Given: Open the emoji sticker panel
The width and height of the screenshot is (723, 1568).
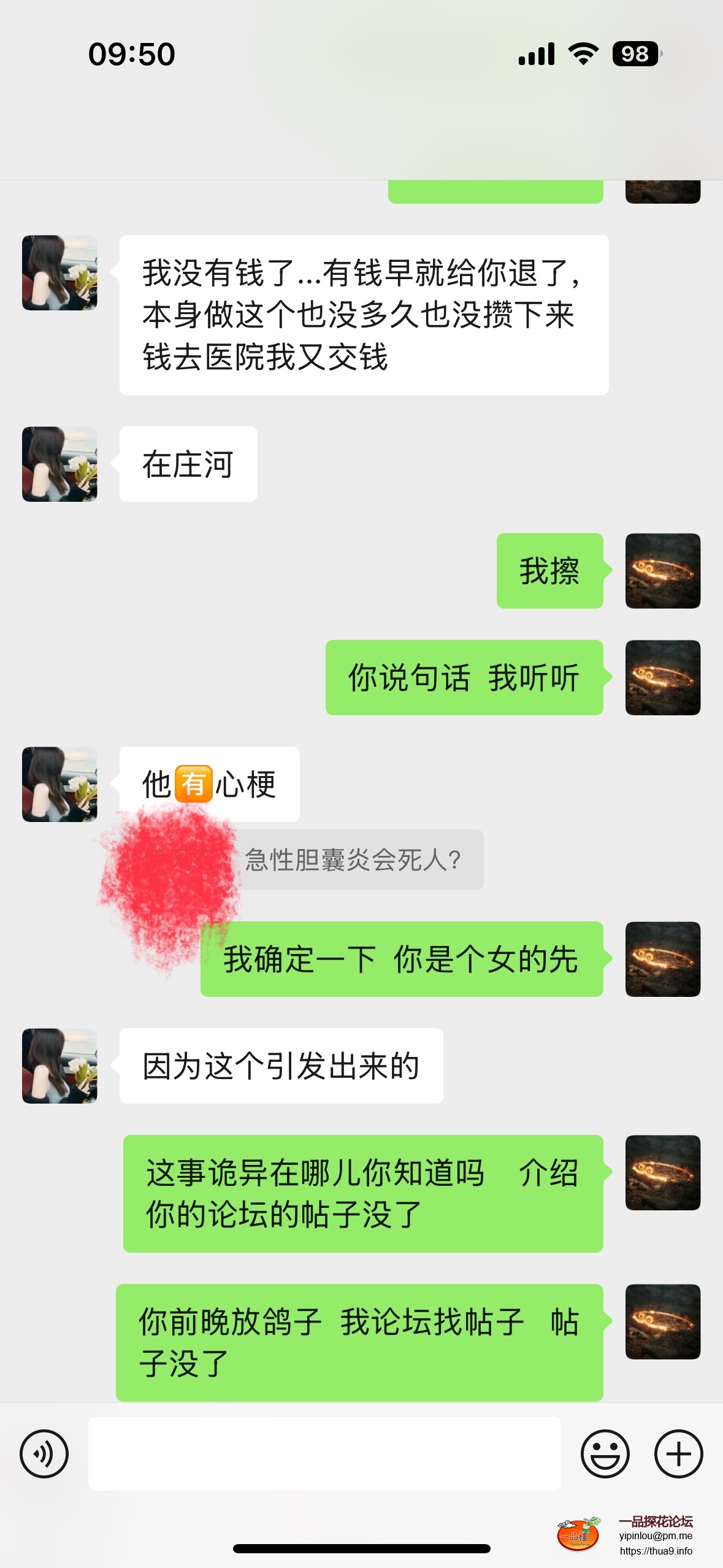Looking at the screenshot, I should [x=605, y=1453].
